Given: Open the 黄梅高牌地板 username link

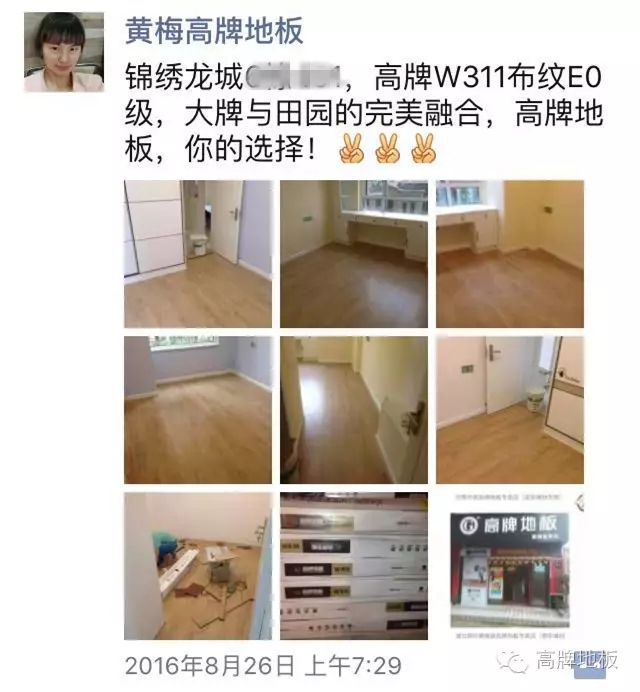Looking at the screenshot, I should [x=213, y=31].
